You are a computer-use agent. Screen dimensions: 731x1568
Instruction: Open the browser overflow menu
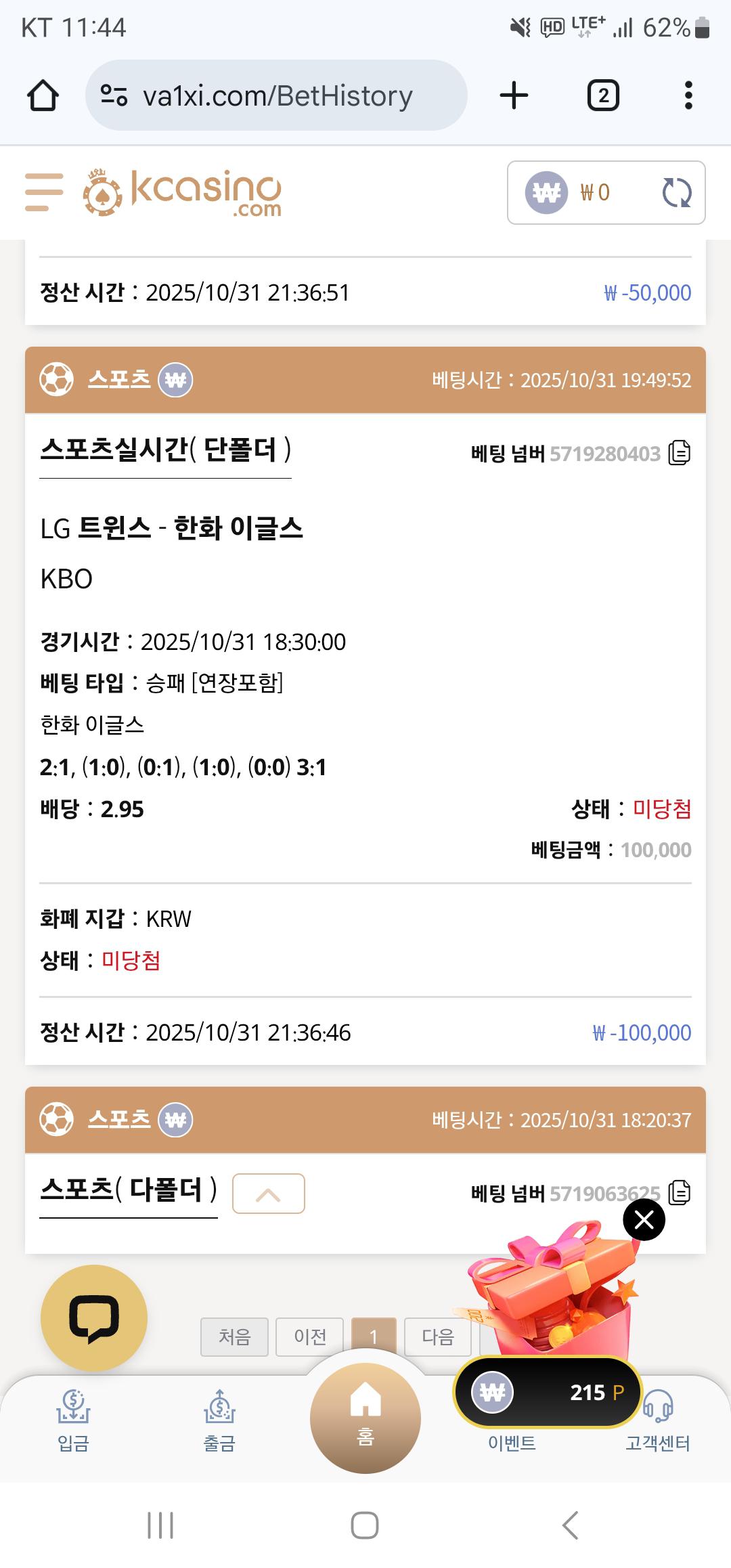pos(688,95)
